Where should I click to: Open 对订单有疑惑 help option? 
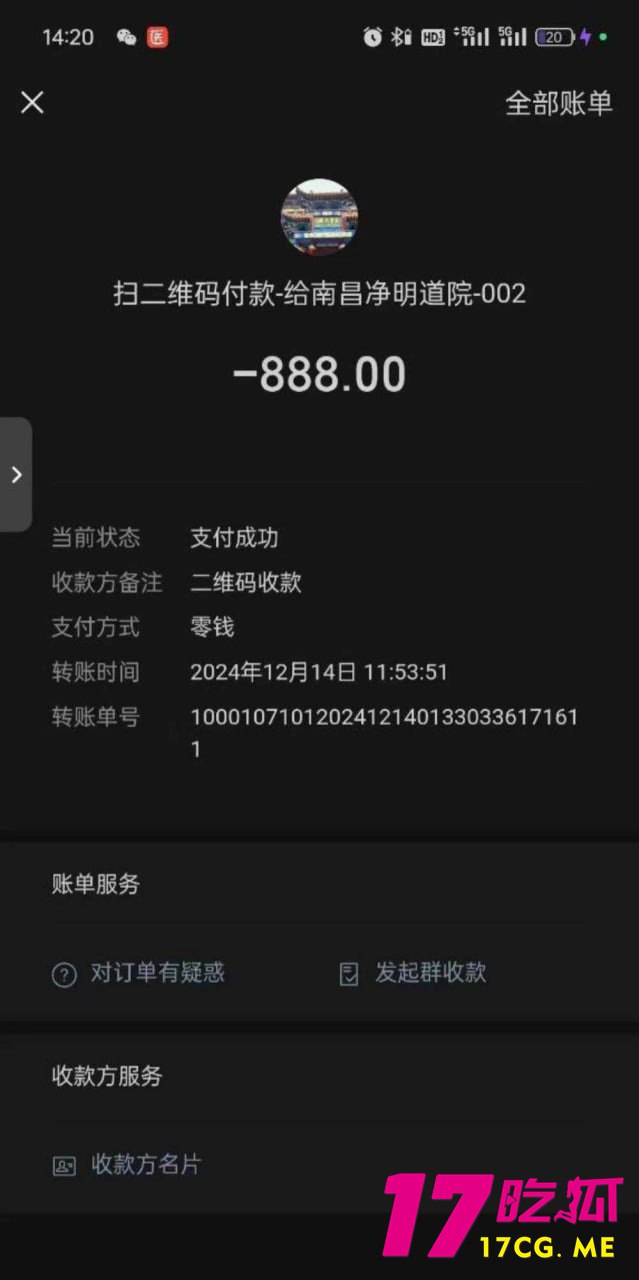(138, 973)
